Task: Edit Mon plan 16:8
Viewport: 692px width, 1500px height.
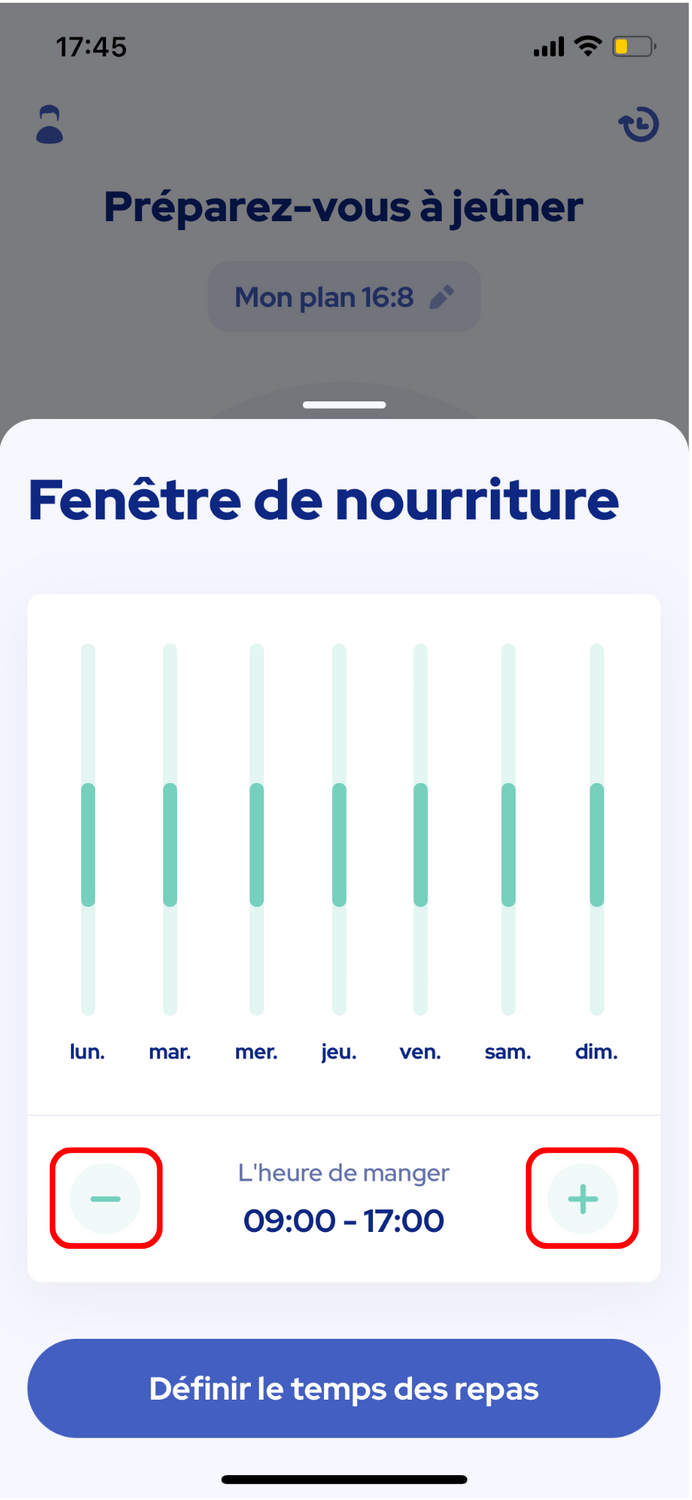Action: [344, 297]
